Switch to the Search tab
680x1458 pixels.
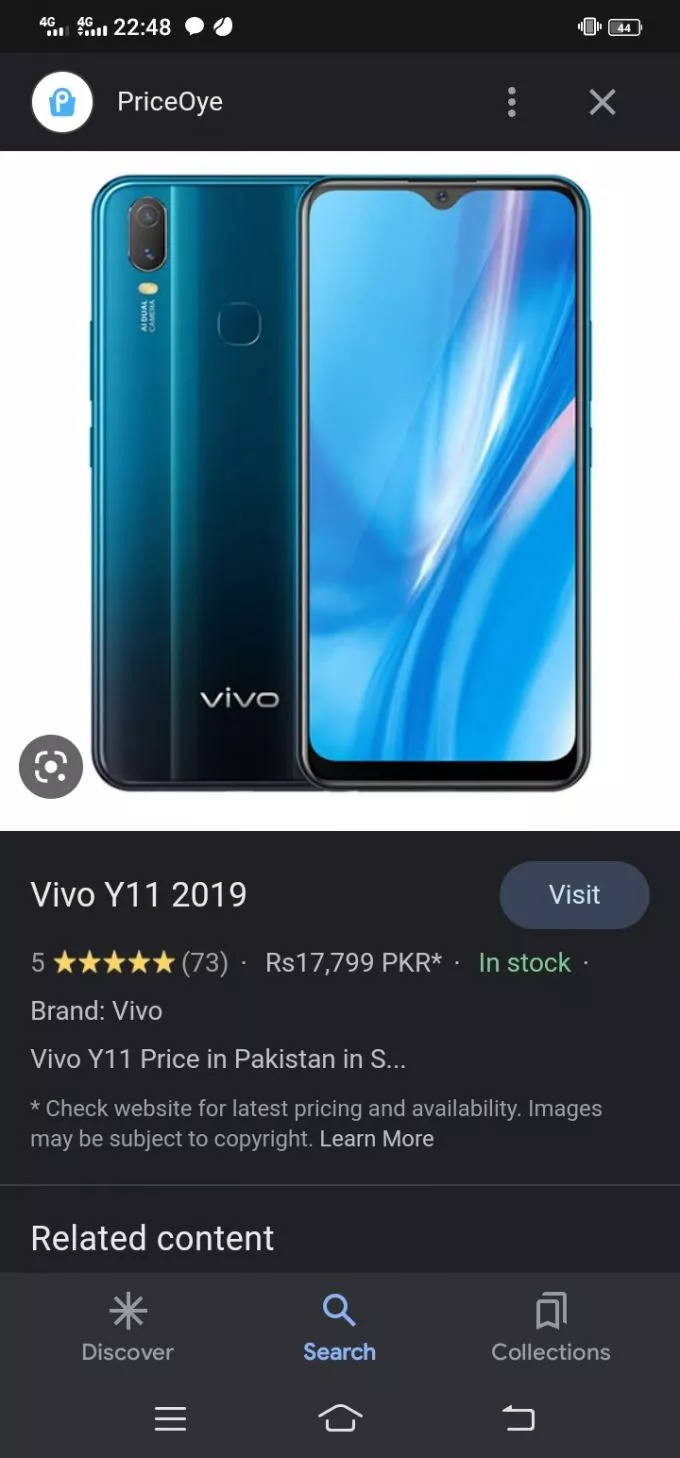340,1327
